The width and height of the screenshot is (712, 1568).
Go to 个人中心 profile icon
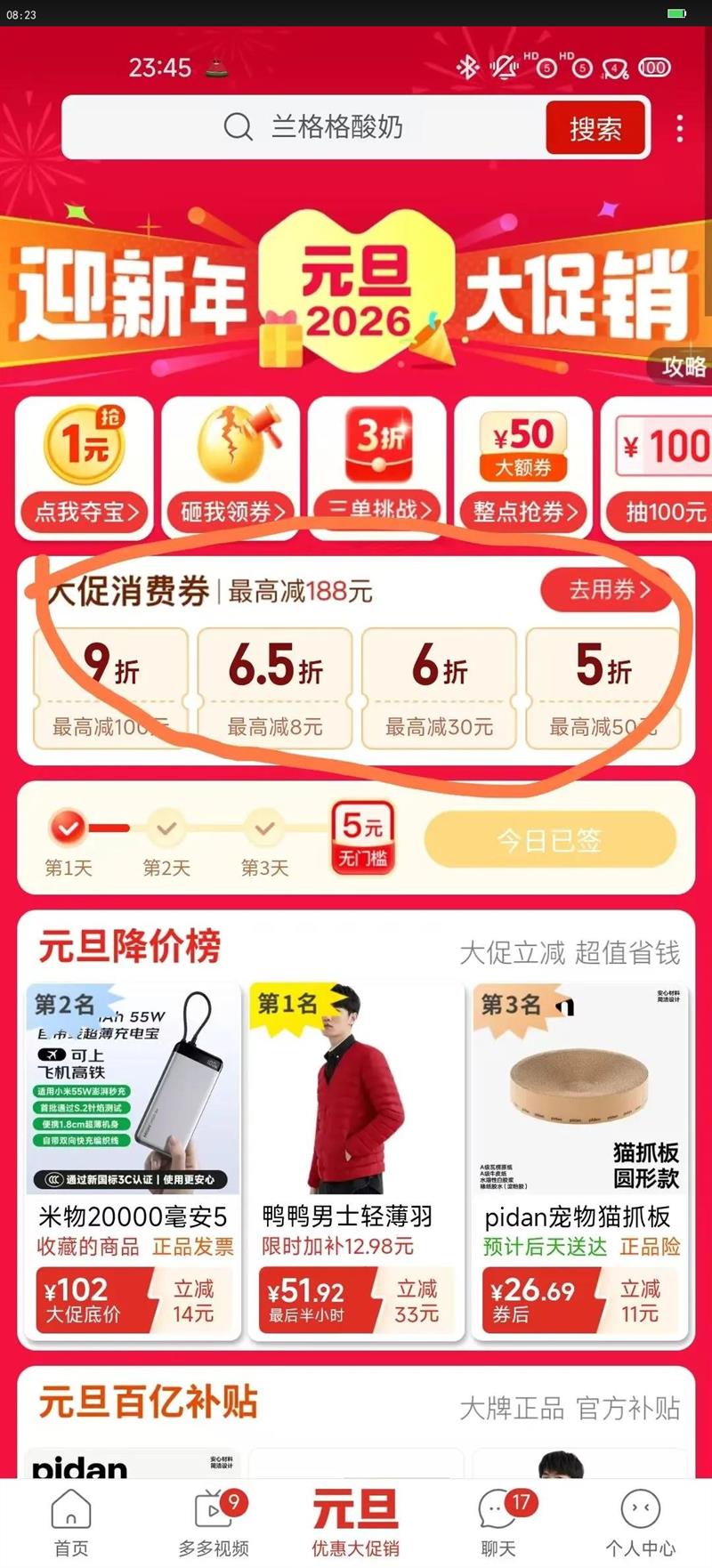pyautogui.click(x=639, y=1522)
